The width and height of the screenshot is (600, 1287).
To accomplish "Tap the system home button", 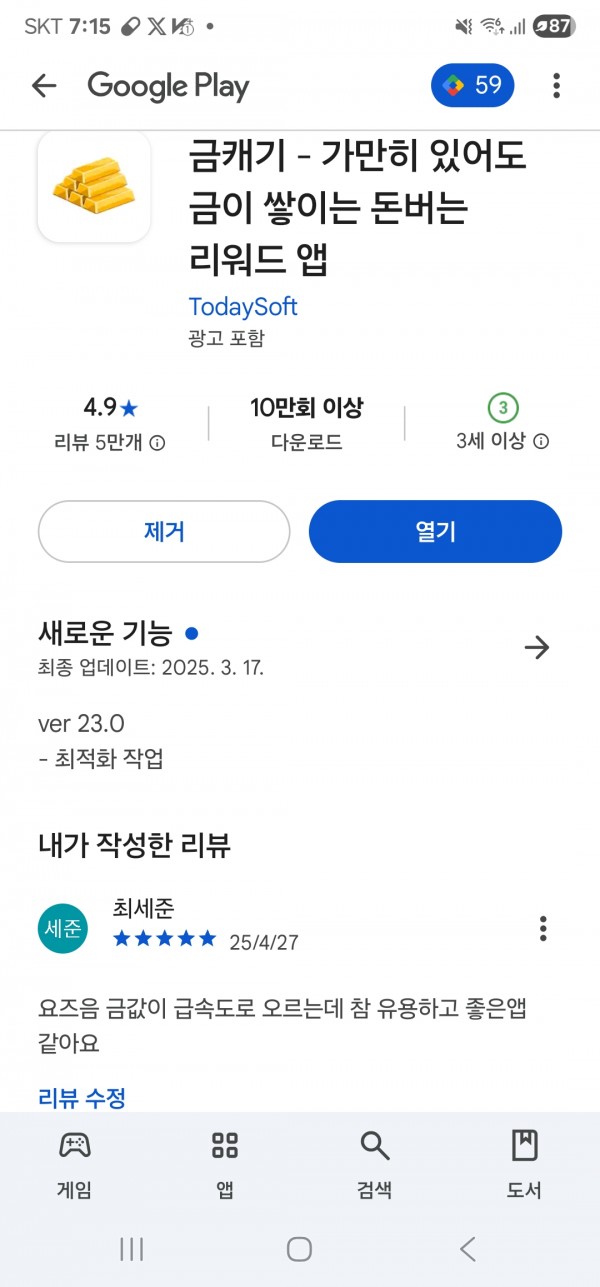I will pos(299,1248).
